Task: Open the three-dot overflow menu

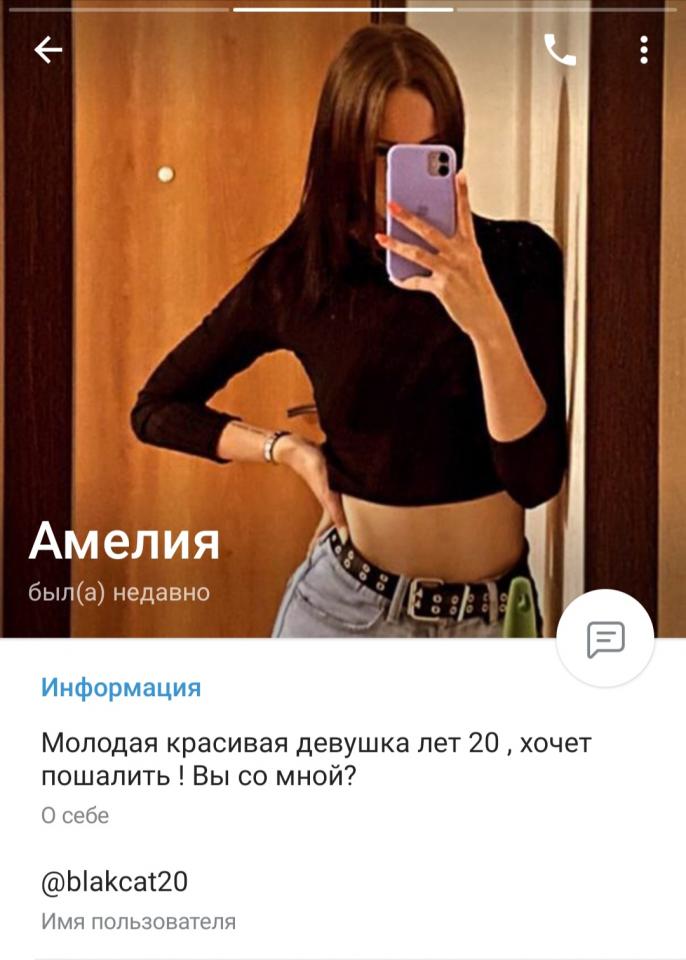Action: pyautogui.click(x=644, y=50)
